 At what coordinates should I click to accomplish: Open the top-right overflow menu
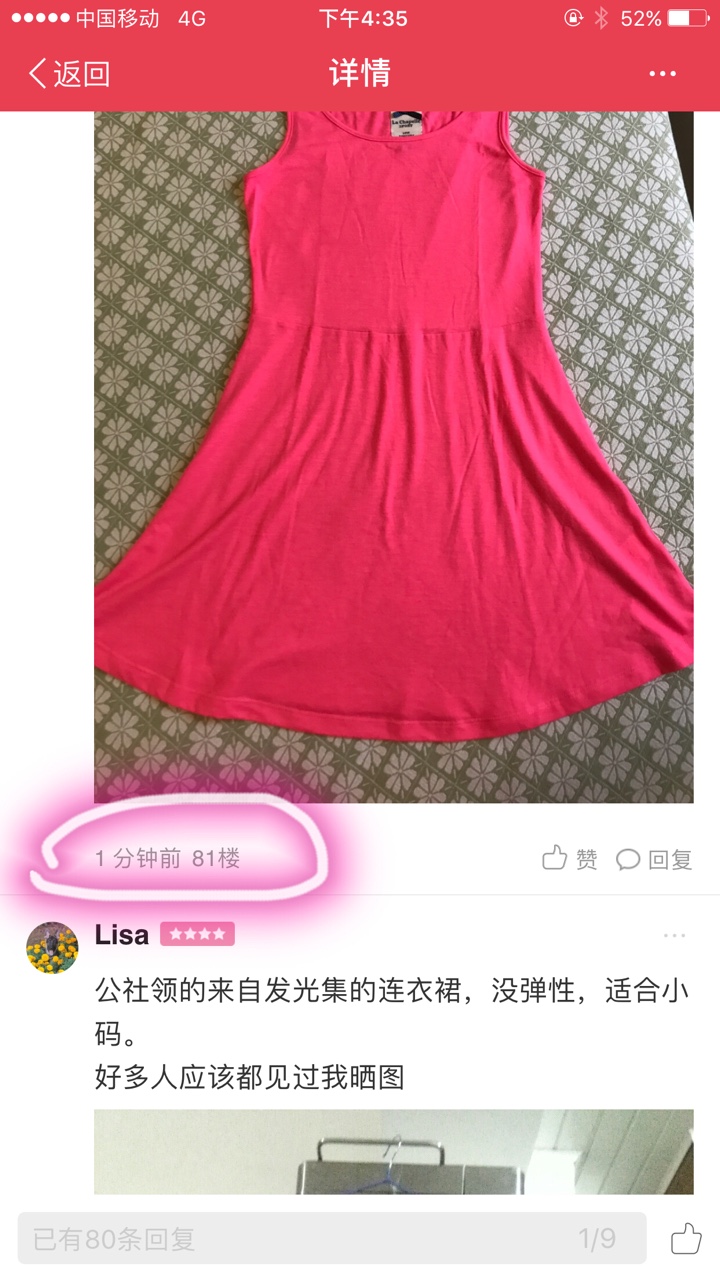(663, 74)
